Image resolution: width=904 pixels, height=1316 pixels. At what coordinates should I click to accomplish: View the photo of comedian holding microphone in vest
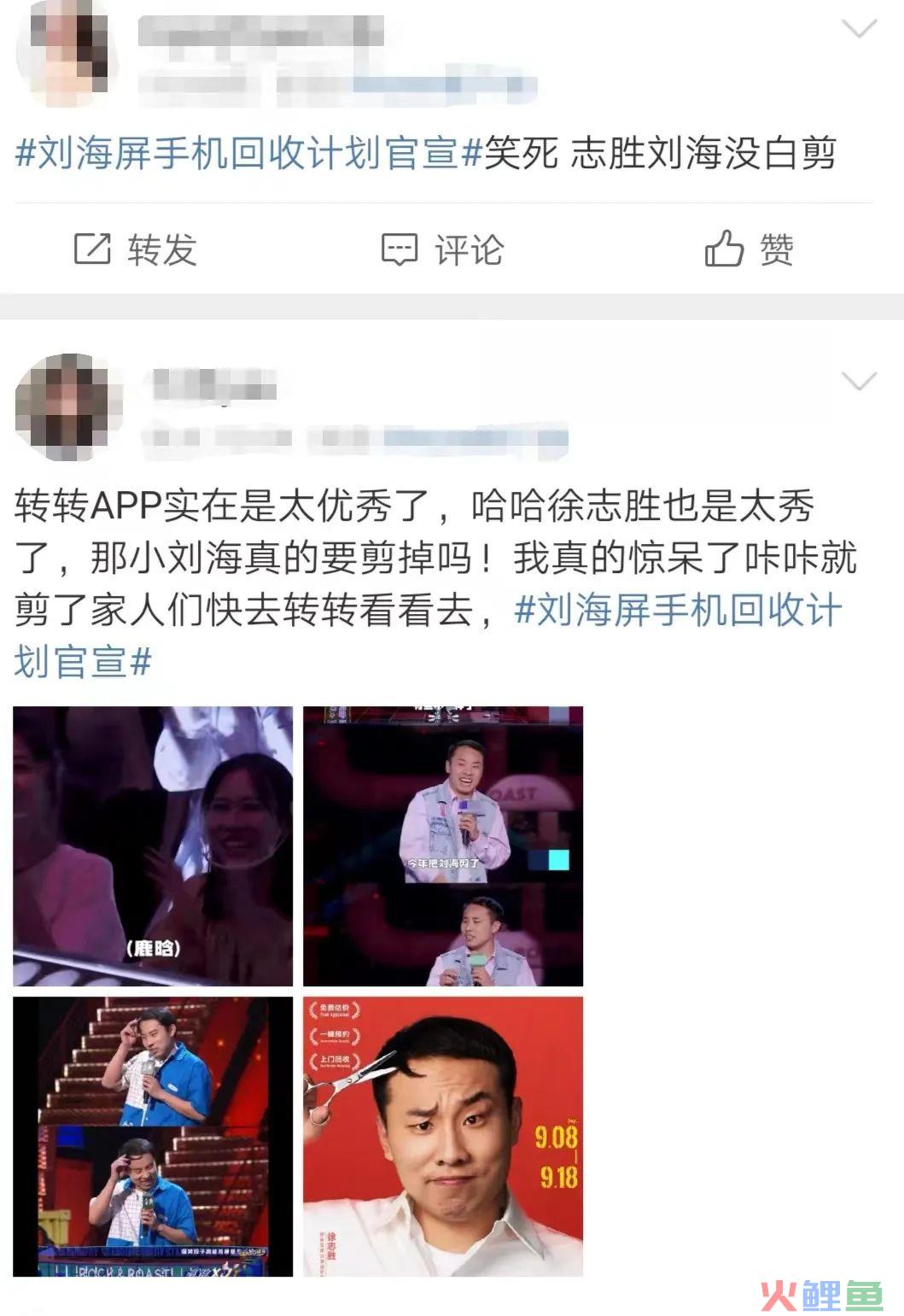click(x=443, y=845)
